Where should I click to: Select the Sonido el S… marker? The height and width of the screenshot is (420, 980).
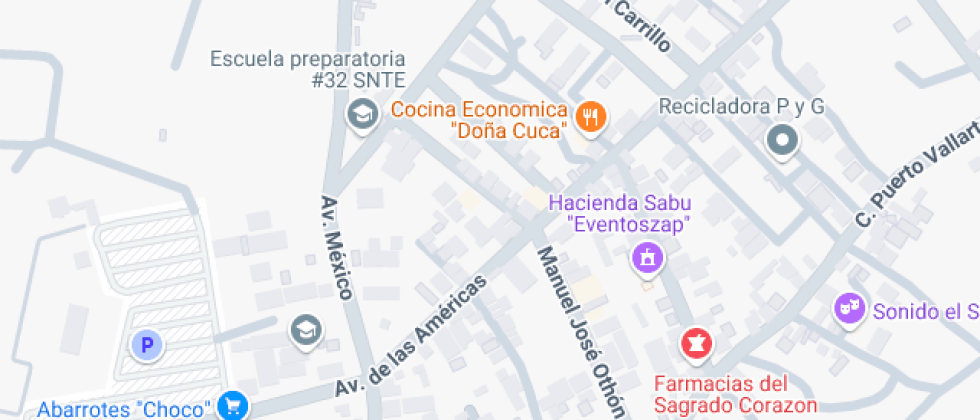click(849, 310)
